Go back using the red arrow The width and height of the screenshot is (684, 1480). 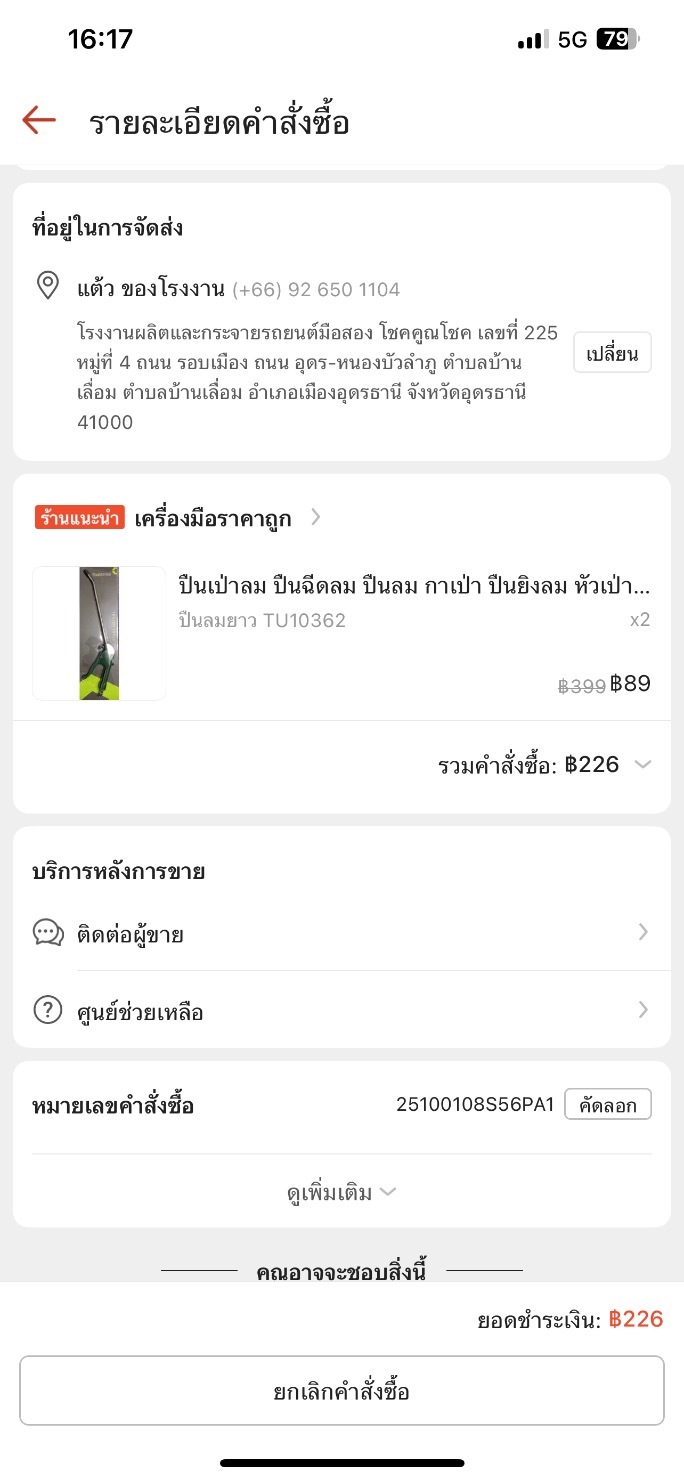tap(39, 121)
